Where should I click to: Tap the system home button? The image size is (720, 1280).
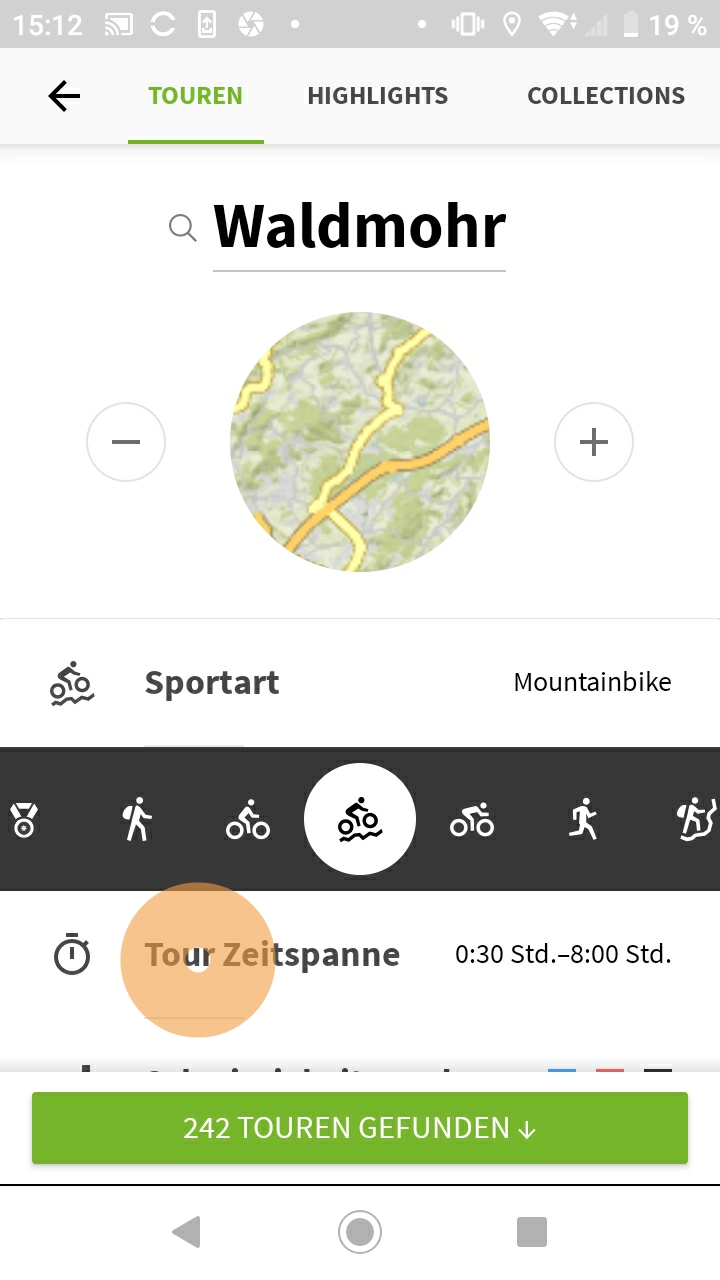click(360, 1232)
